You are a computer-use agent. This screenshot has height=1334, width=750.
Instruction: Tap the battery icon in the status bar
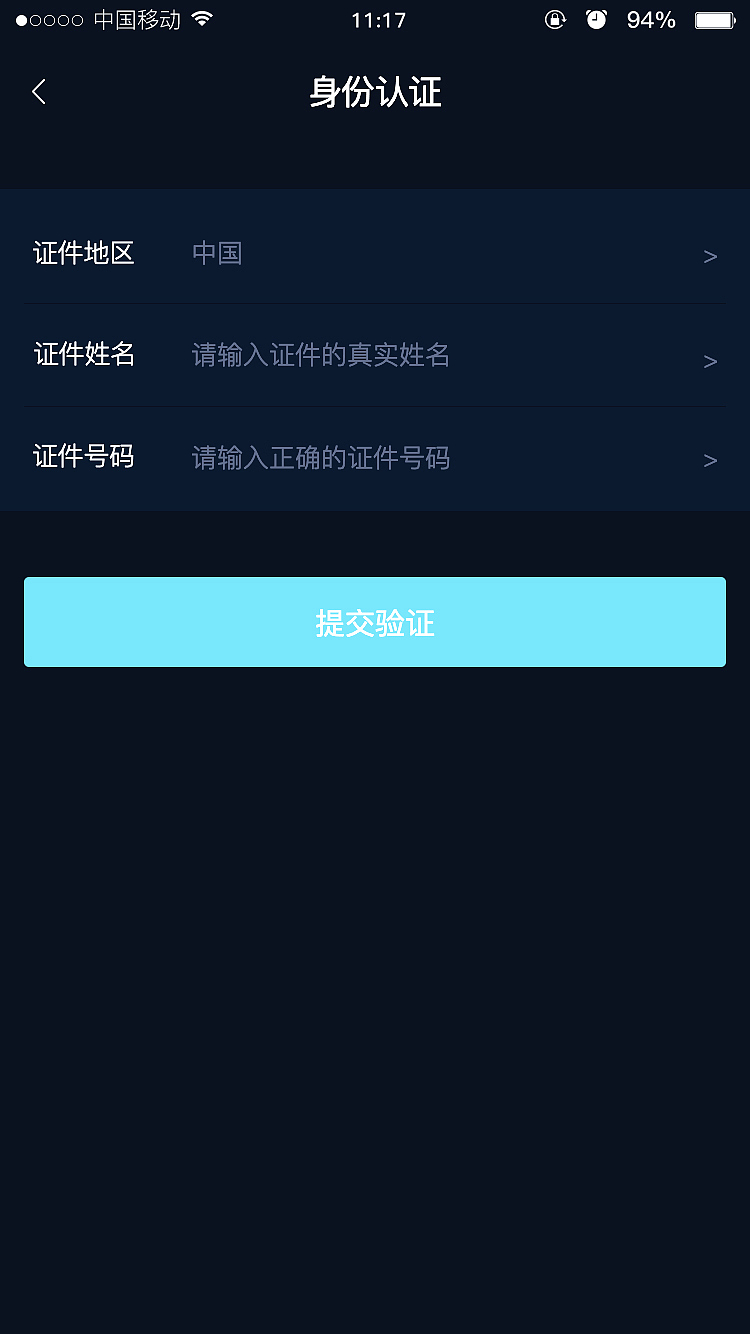click(713, 18)
